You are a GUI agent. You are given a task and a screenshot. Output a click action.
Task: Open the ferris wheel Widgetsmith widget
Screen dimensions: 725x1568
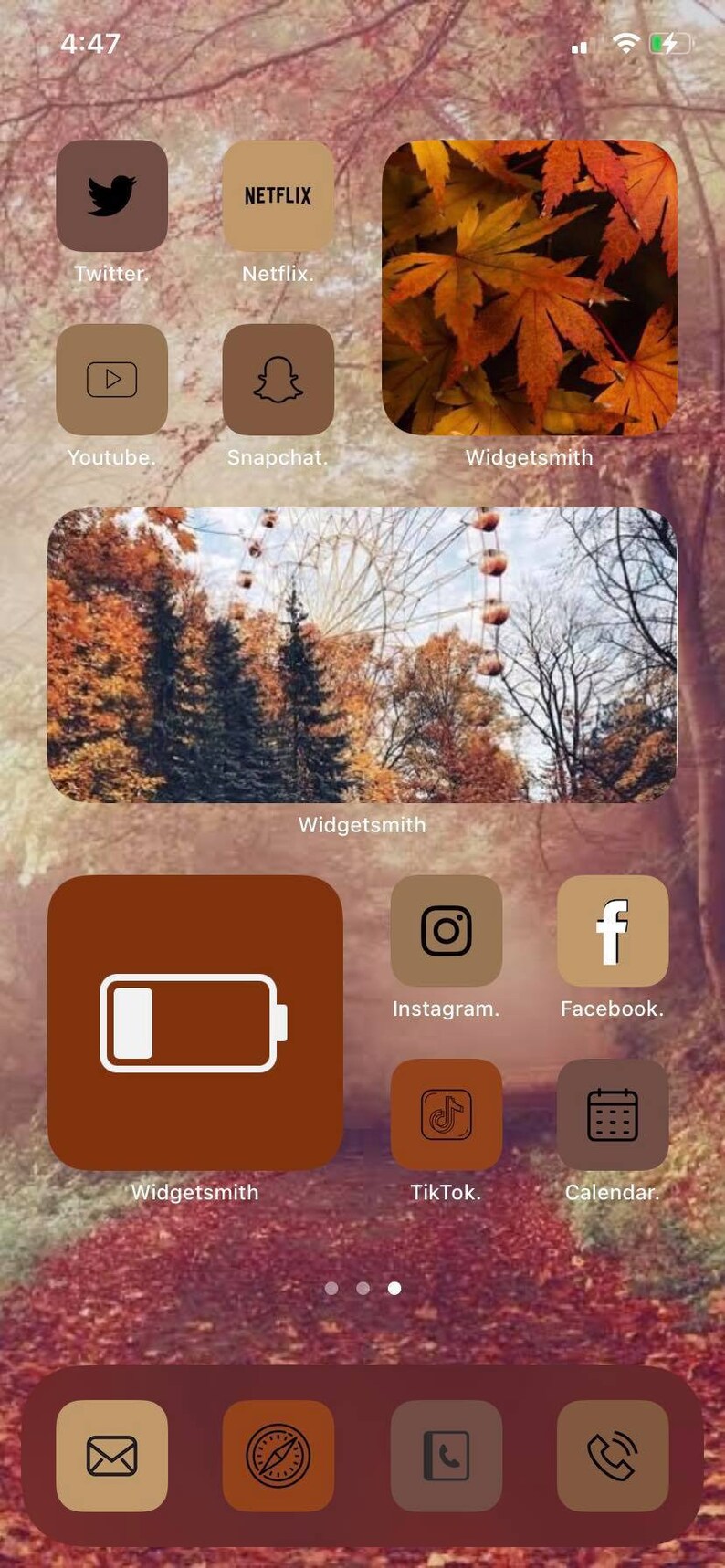tap(362, 655)
